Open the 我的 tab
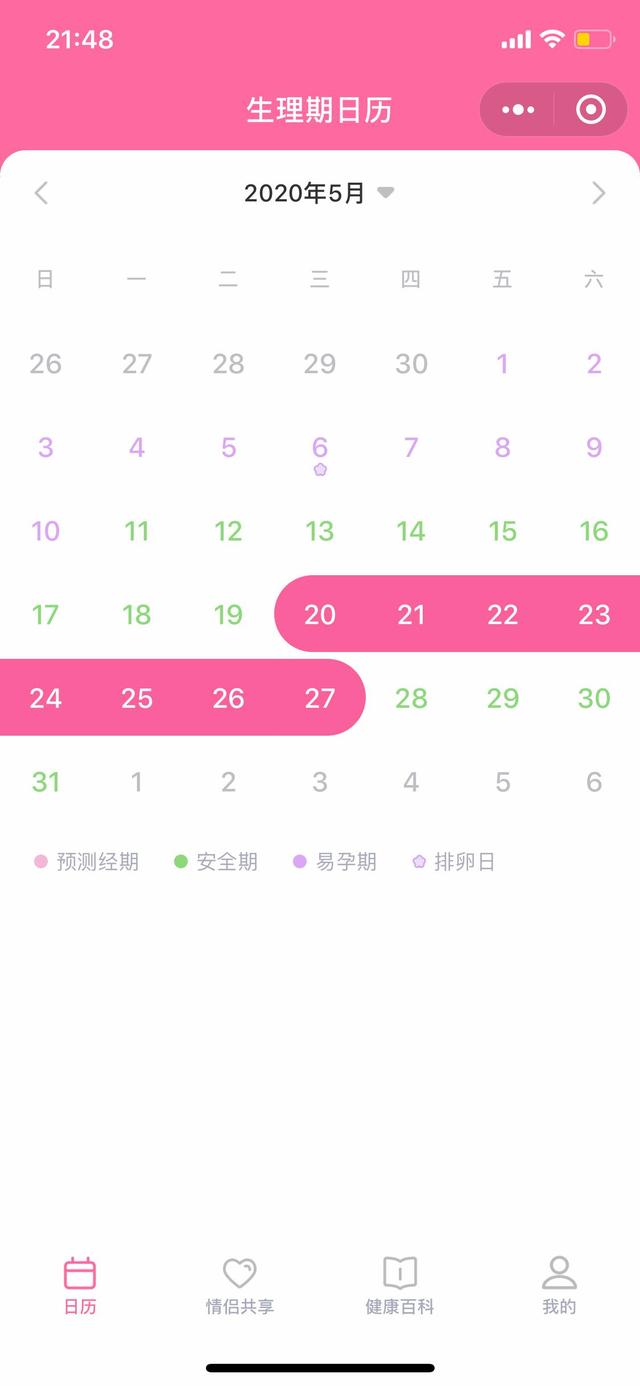This screenshot has height=1386, width=640. click(x=559, y=1286)
